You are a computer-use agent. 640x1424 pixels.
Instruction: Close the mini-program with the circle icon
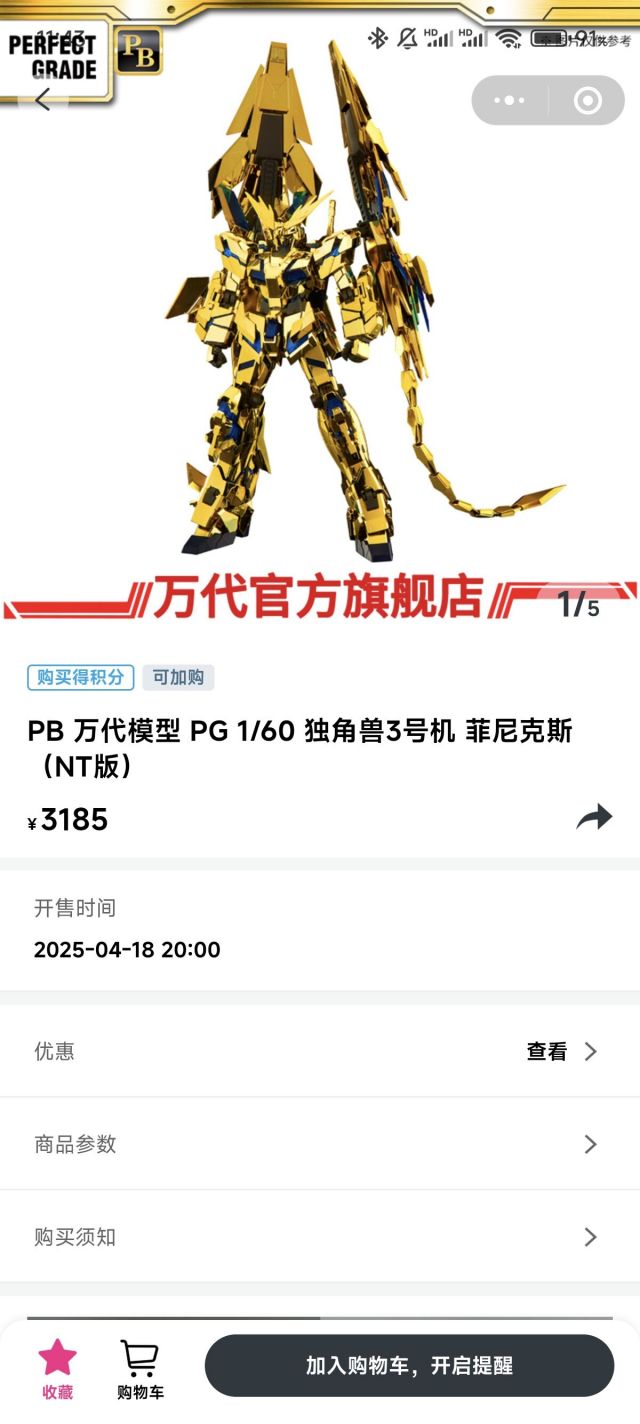coord(587,100)
